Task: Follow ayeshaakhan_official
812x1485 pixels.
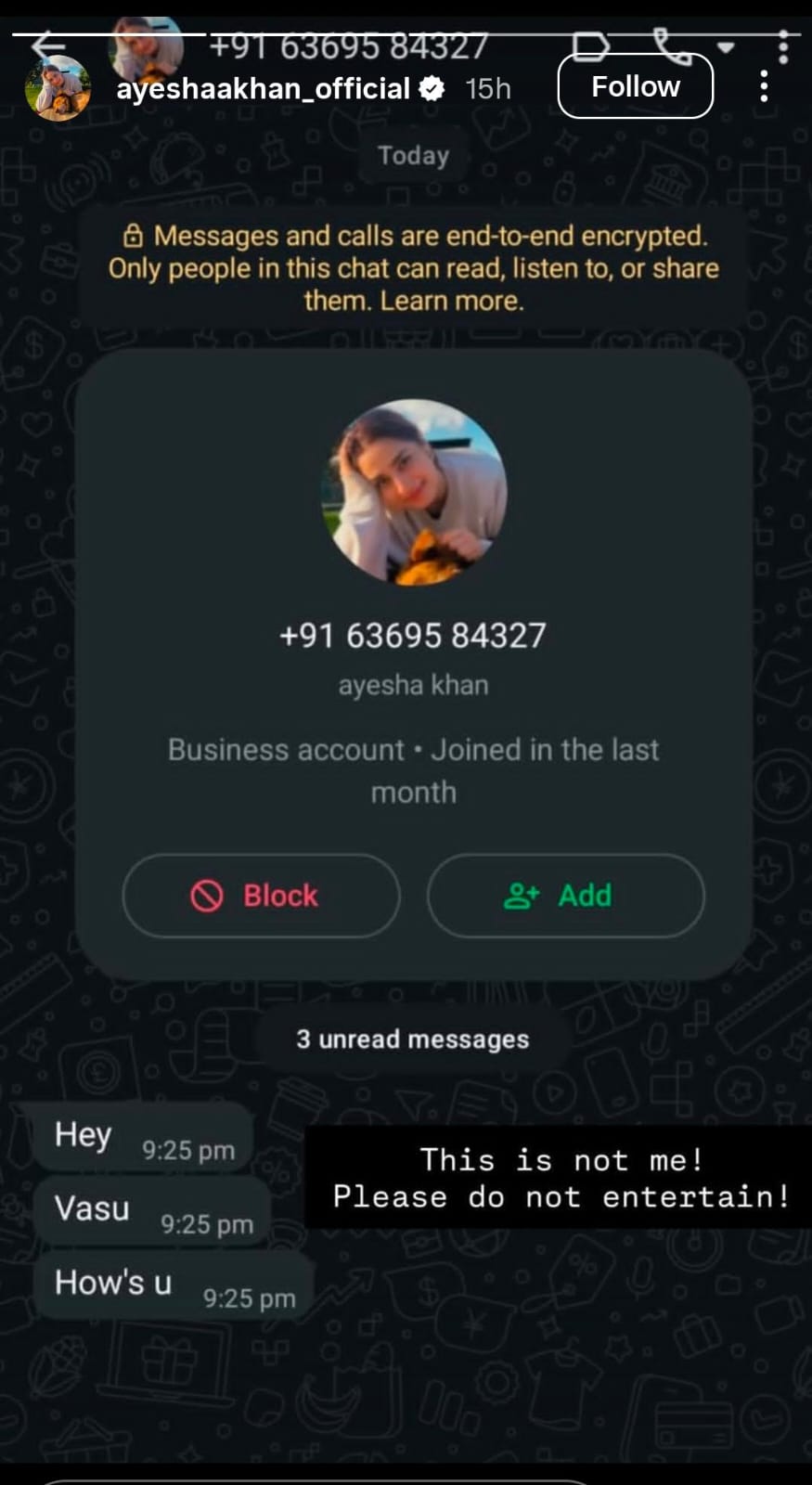Action: tap(635, 86)
